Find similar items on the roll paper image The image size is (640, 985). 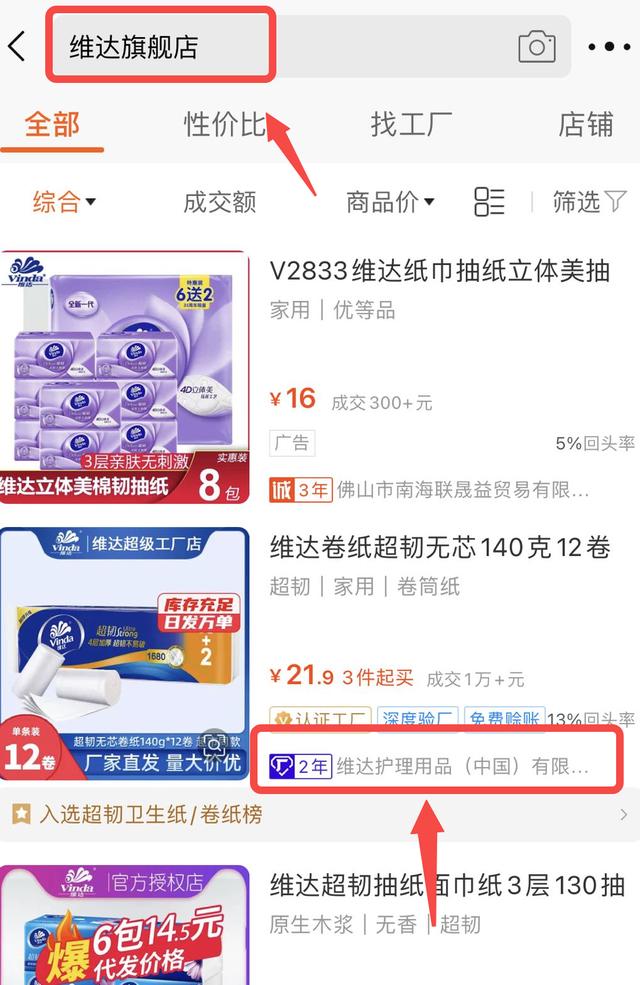(214, 742)
